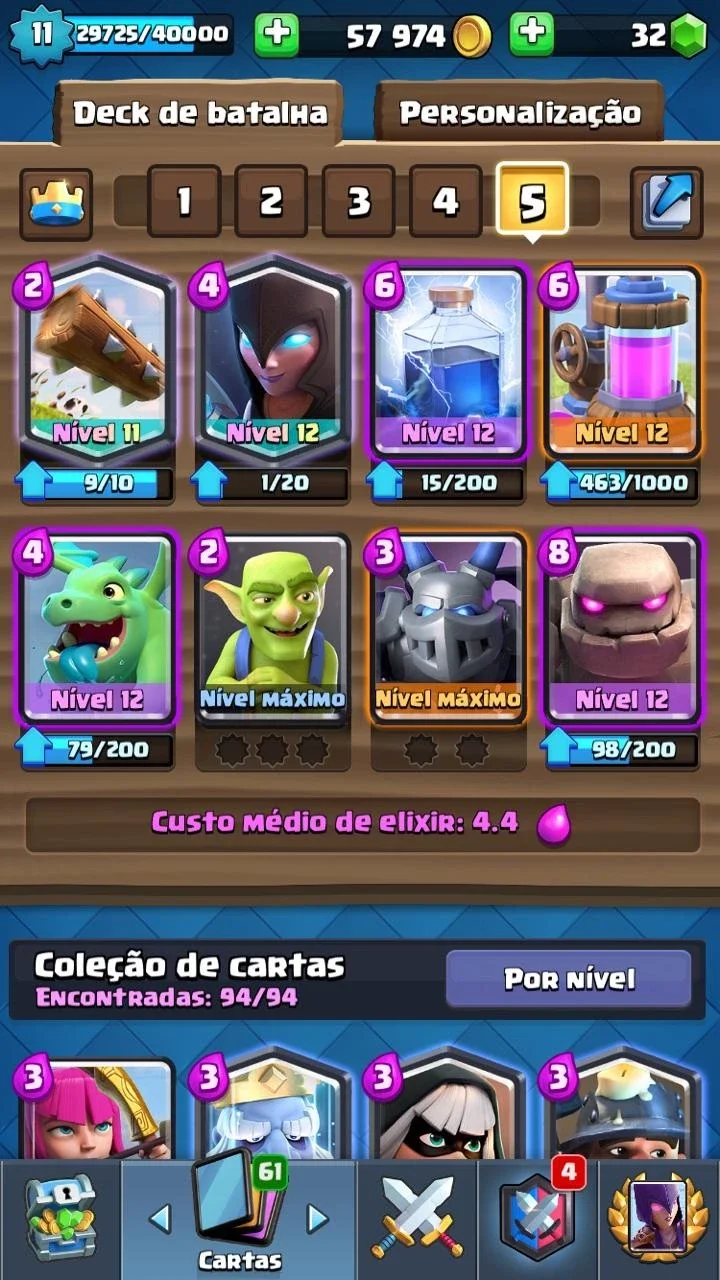Switch to the Personalização tab
The image size is (720, 1280).
520,112
